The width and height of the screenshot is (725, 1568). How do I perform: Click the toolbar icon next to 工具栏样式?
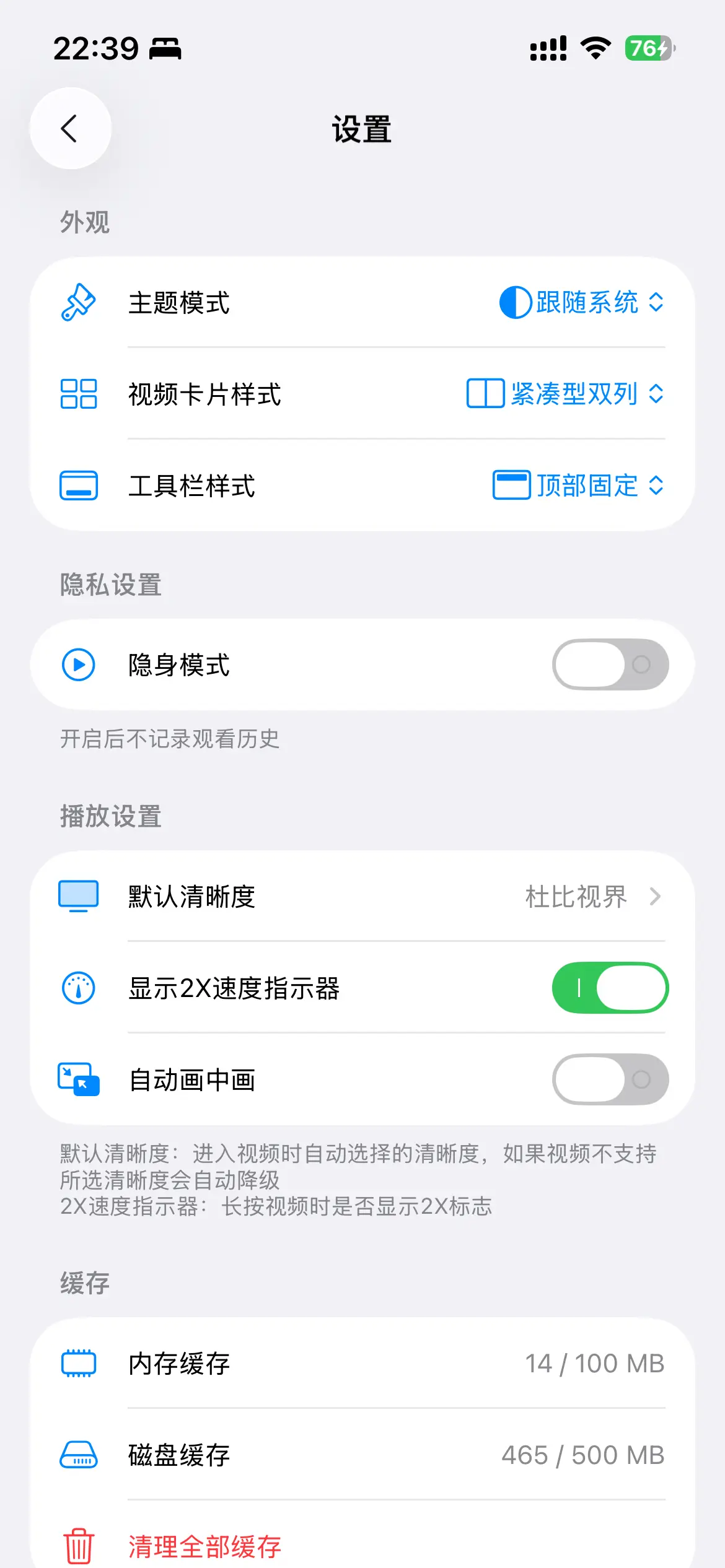coord(79,486)
